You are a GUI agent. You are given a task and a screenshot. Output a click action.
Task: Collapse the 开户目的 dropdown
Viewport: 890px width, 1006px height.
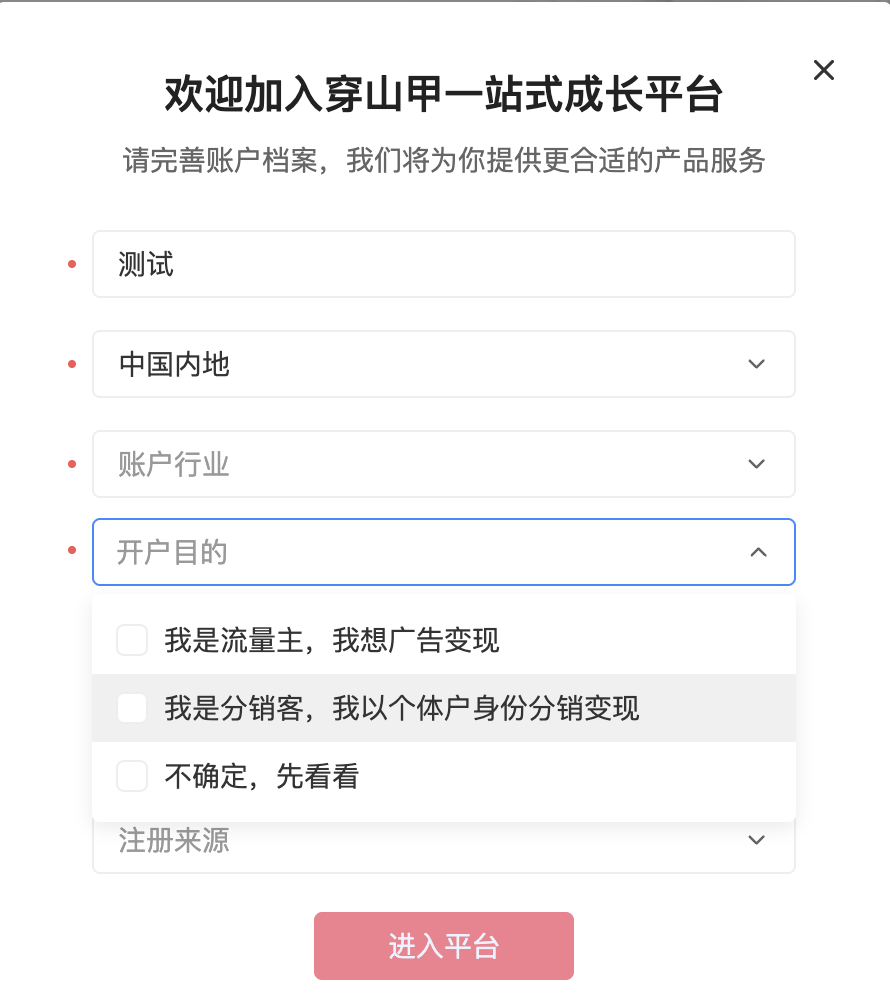click(758, 552)
